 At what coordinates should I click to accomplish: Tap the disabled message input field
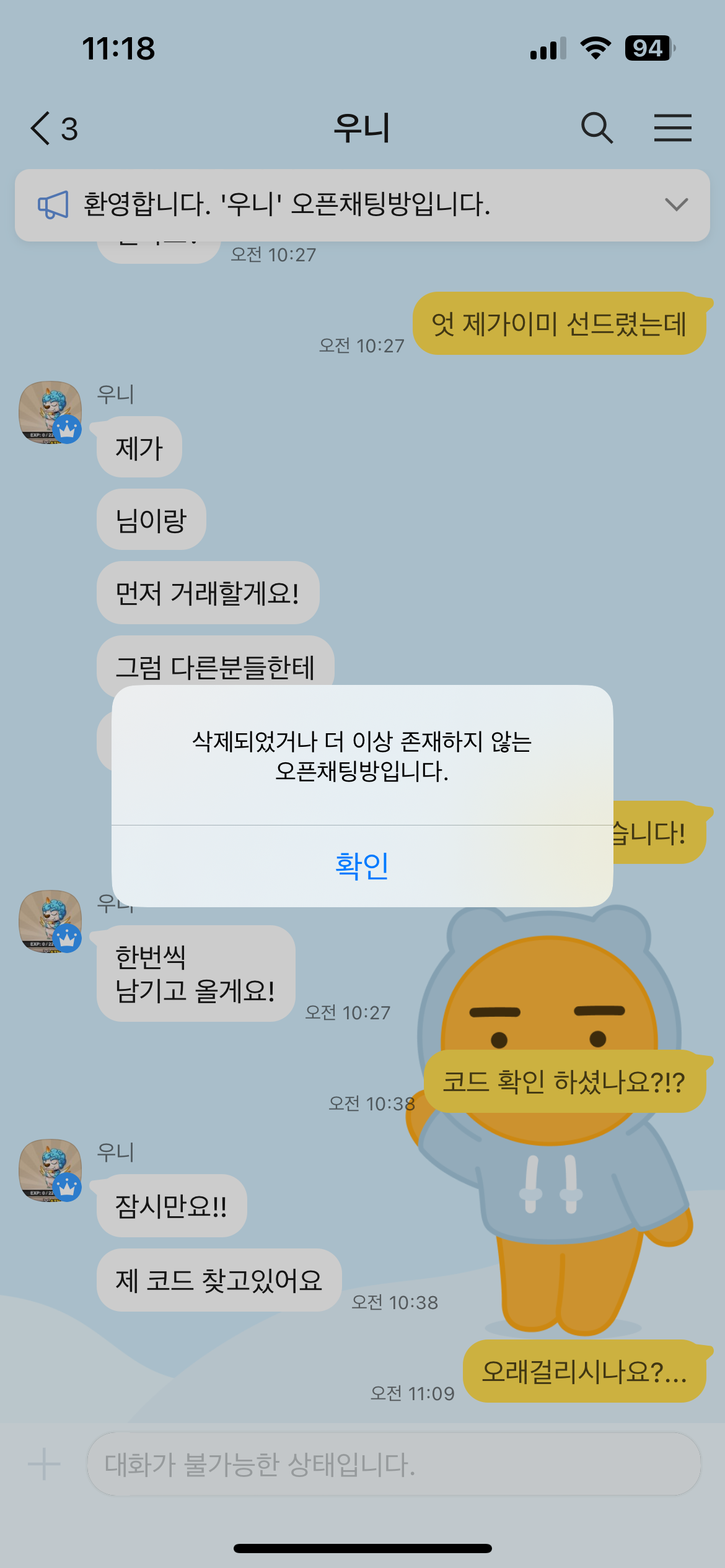(393, 1465)
